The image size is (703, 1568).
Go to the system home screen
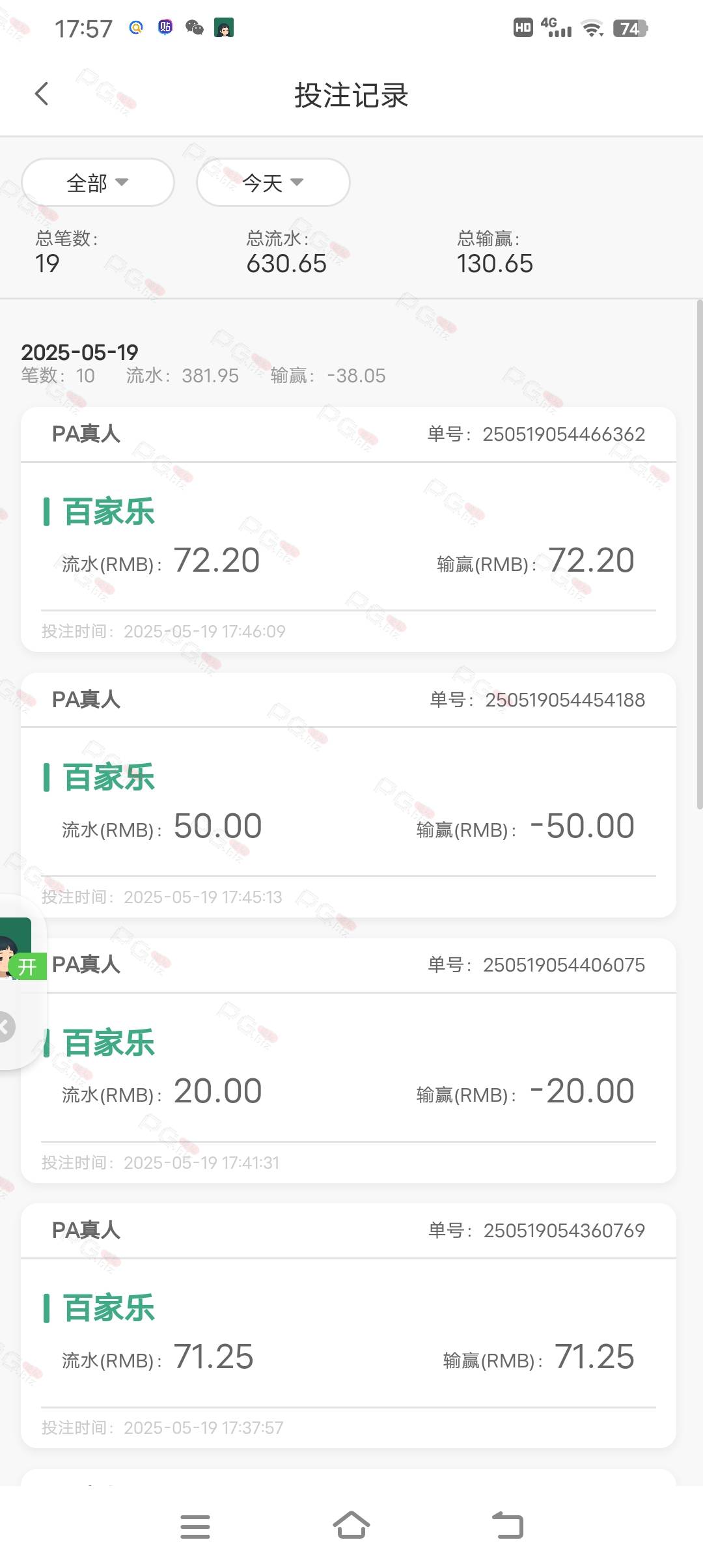pyautogui.click(x=351, y=1526)
